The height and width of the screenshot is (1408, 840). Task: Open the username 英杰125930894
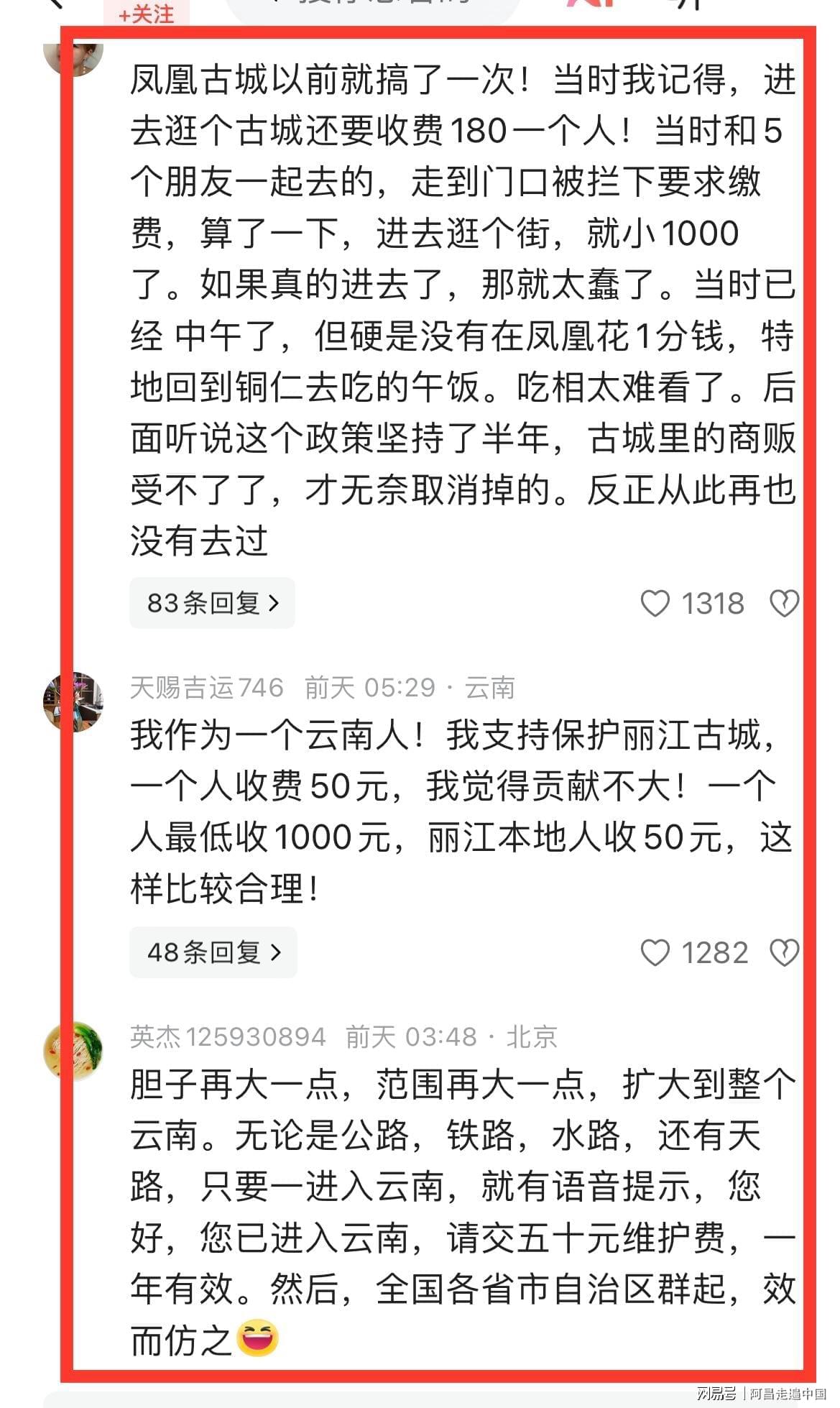click(228, 1037)
